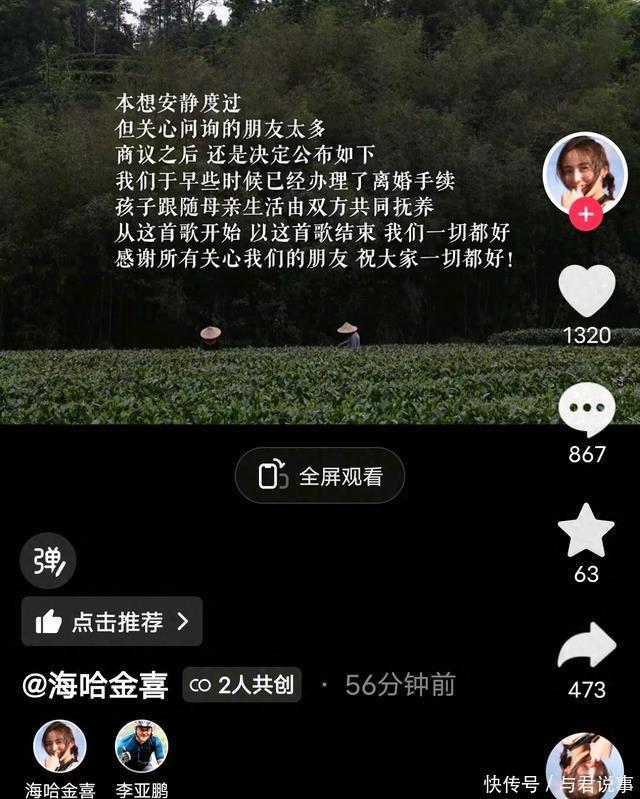Watch in full screen (全屏观看)

coord(320,476)
